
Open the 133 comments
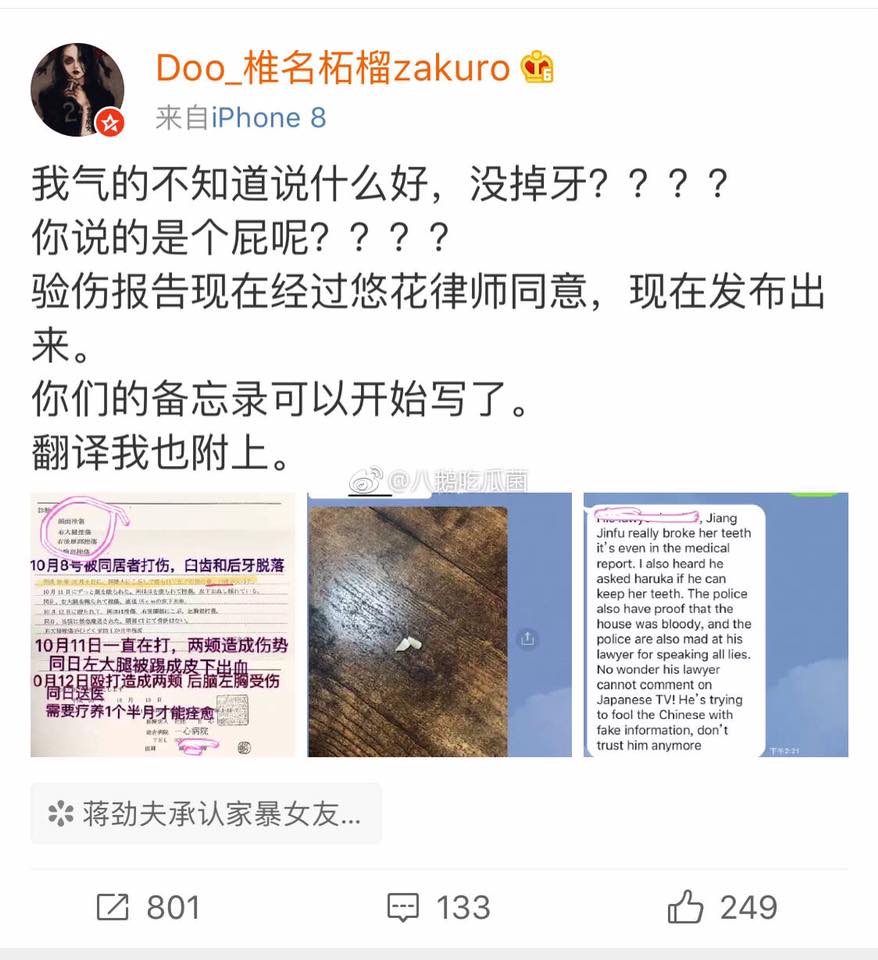[x=438, y=907]
